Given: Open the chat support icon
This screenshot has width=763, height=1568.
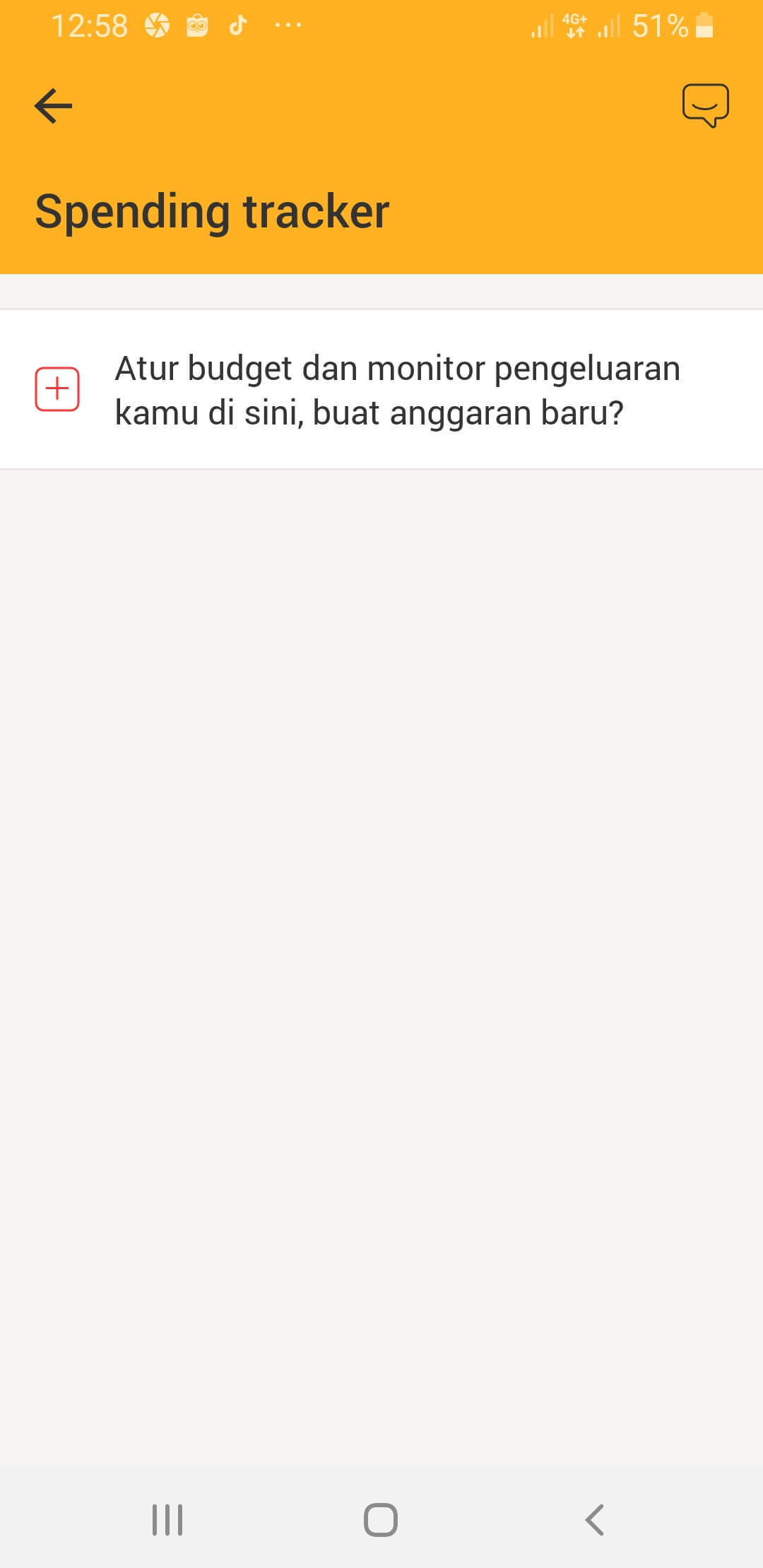Looking at the screenshot, I should pyautogui.click(x=704, y=106).
